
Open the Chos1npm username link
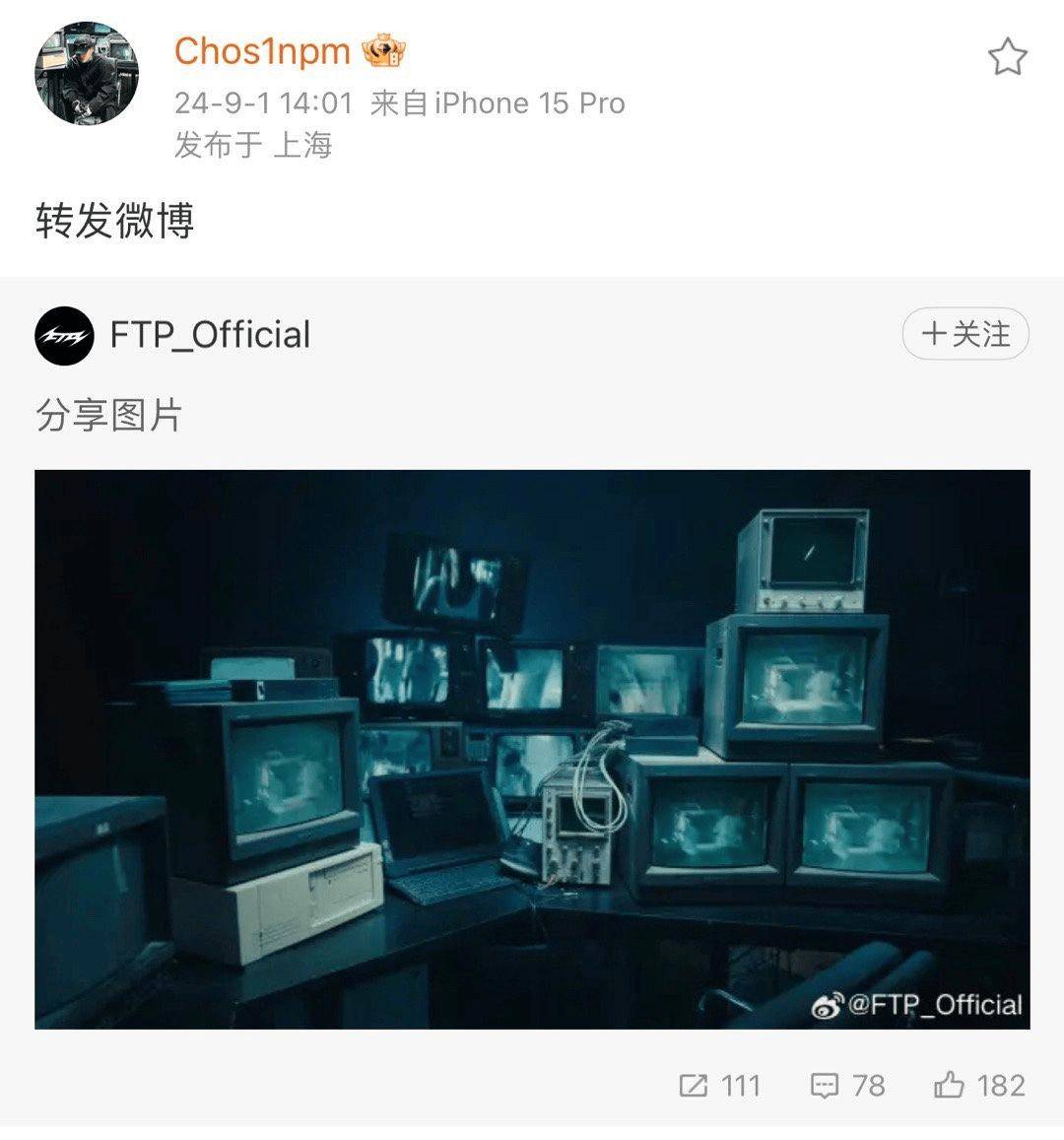pyautogui.click(x=262, y=51)
